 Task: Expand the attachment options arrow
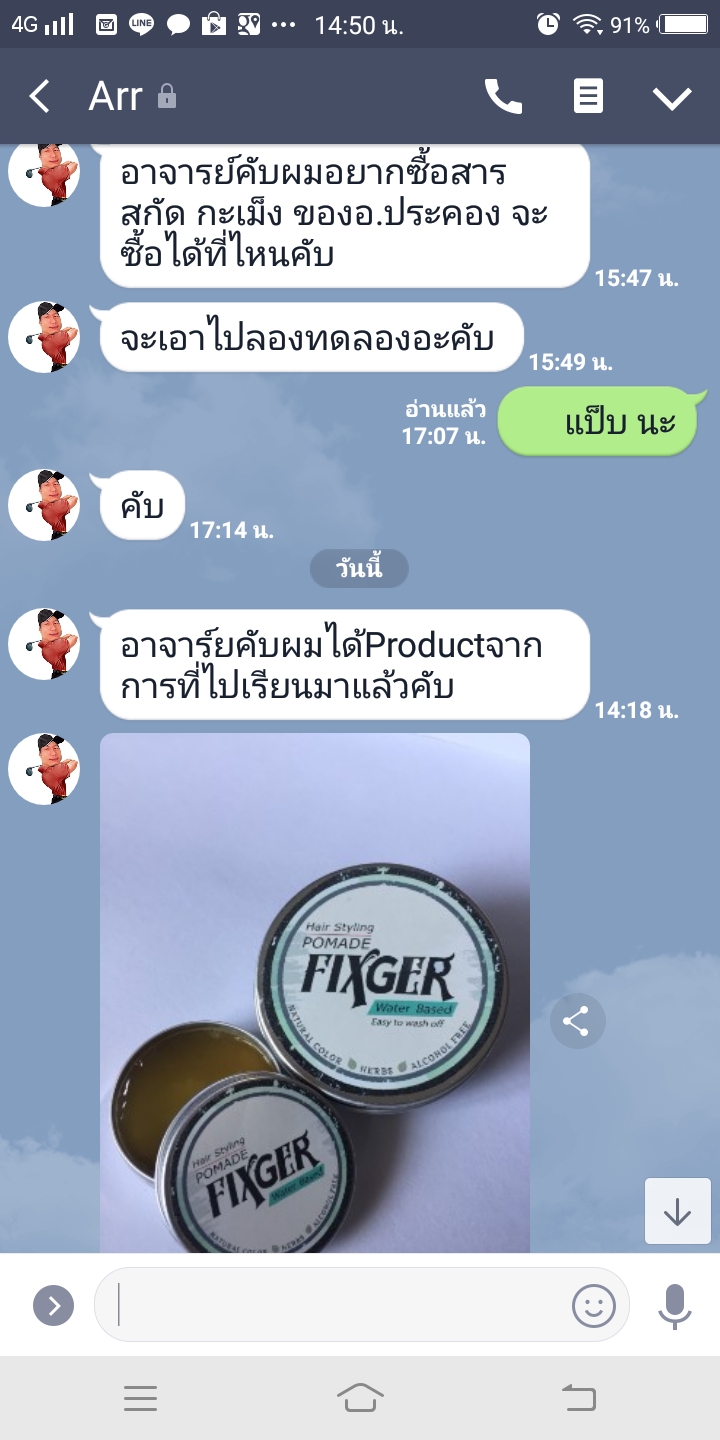(53, 1305)
